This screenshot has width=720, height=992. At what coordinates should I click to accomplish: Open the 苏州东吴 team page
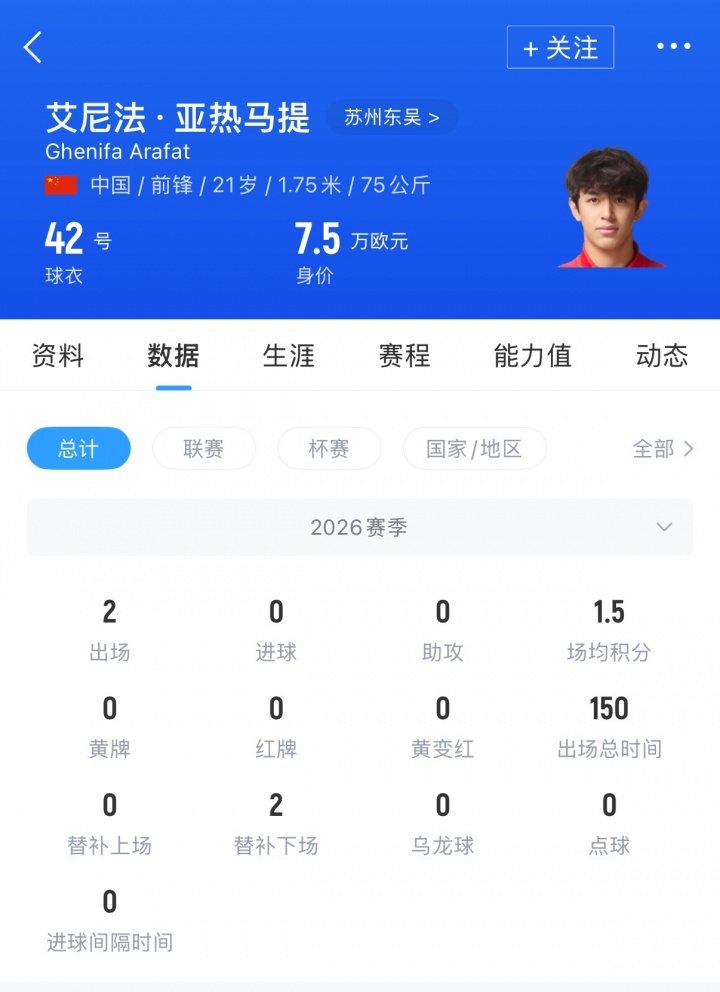[392, 118]
